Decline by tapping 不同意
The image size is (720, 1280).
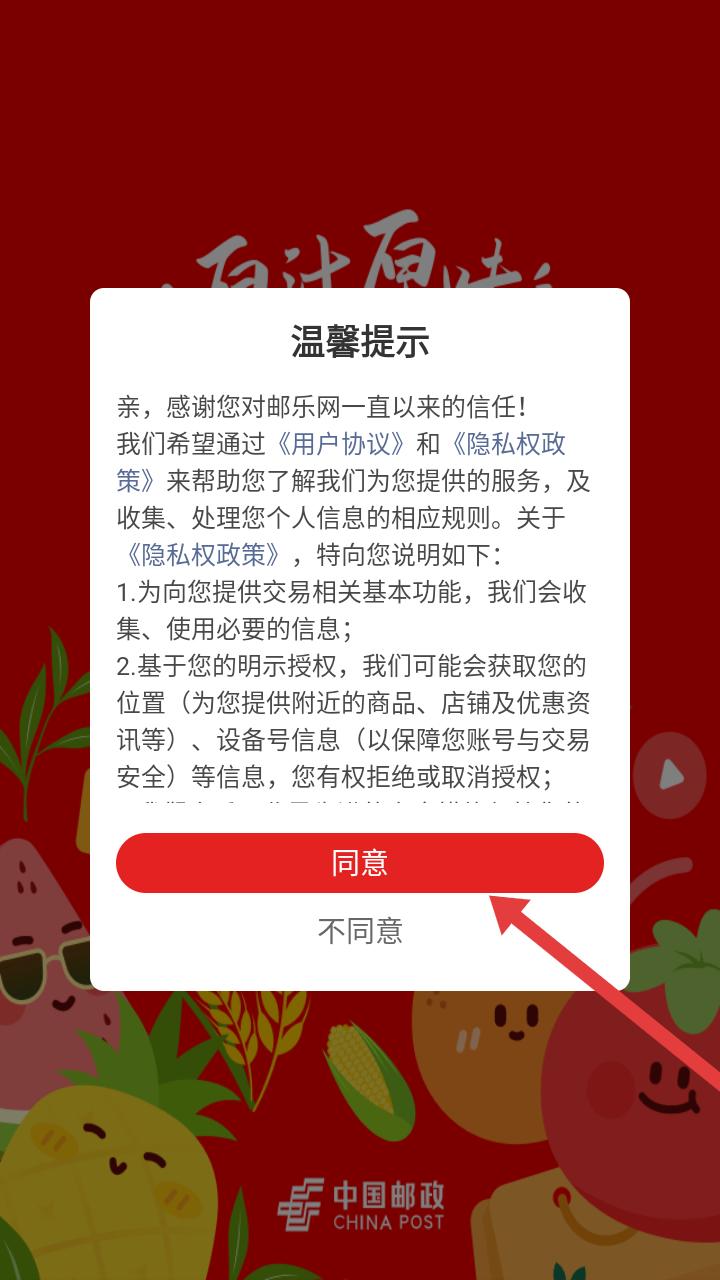pos(360,931)
